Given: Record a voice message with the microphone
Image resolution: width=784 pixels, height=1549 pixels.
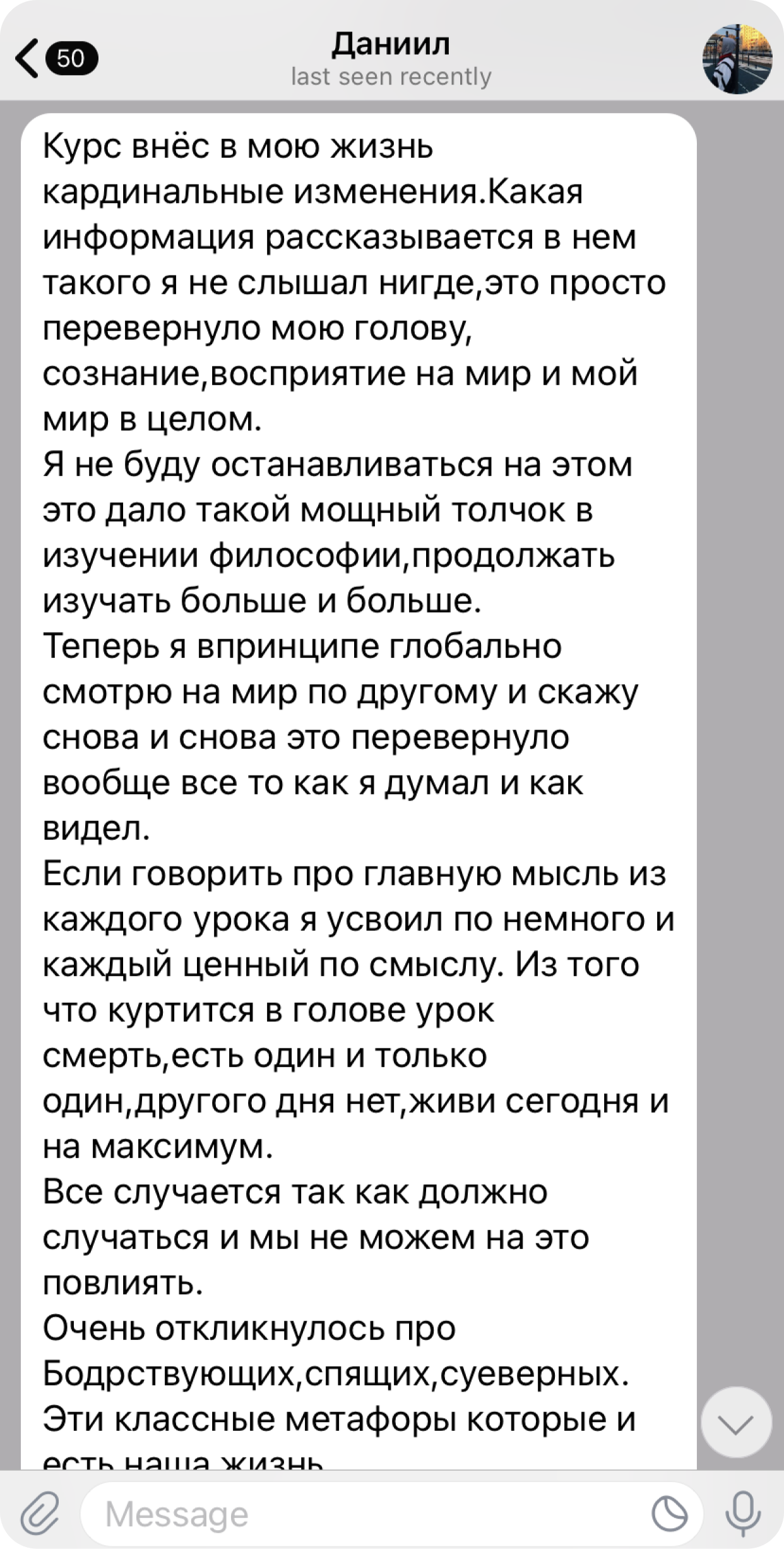Looking at the screenshot, I should click(743, 1514).
